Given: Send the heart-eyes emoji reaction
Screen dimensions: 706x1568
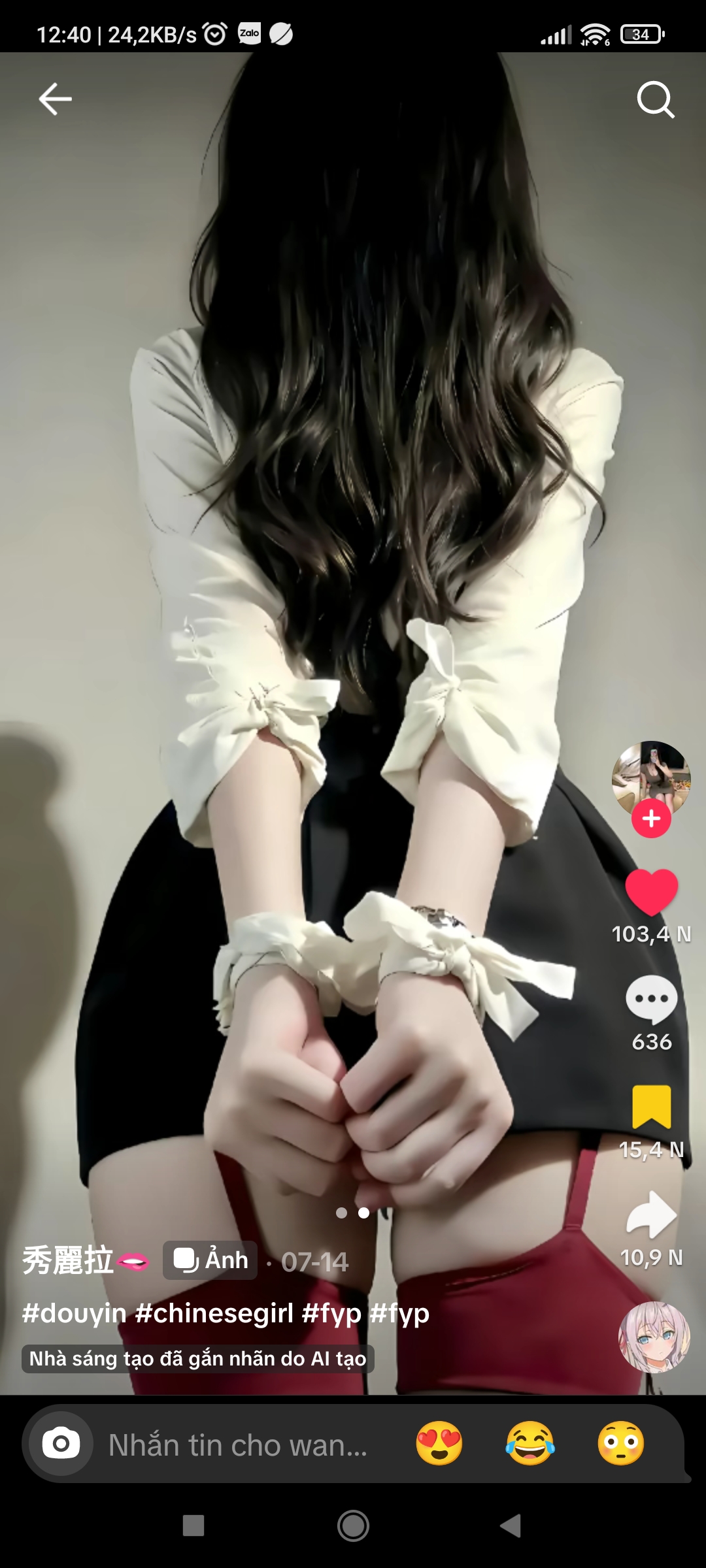Looking at the screenshot, I should pyautogui.click(x=439, y=1444).
